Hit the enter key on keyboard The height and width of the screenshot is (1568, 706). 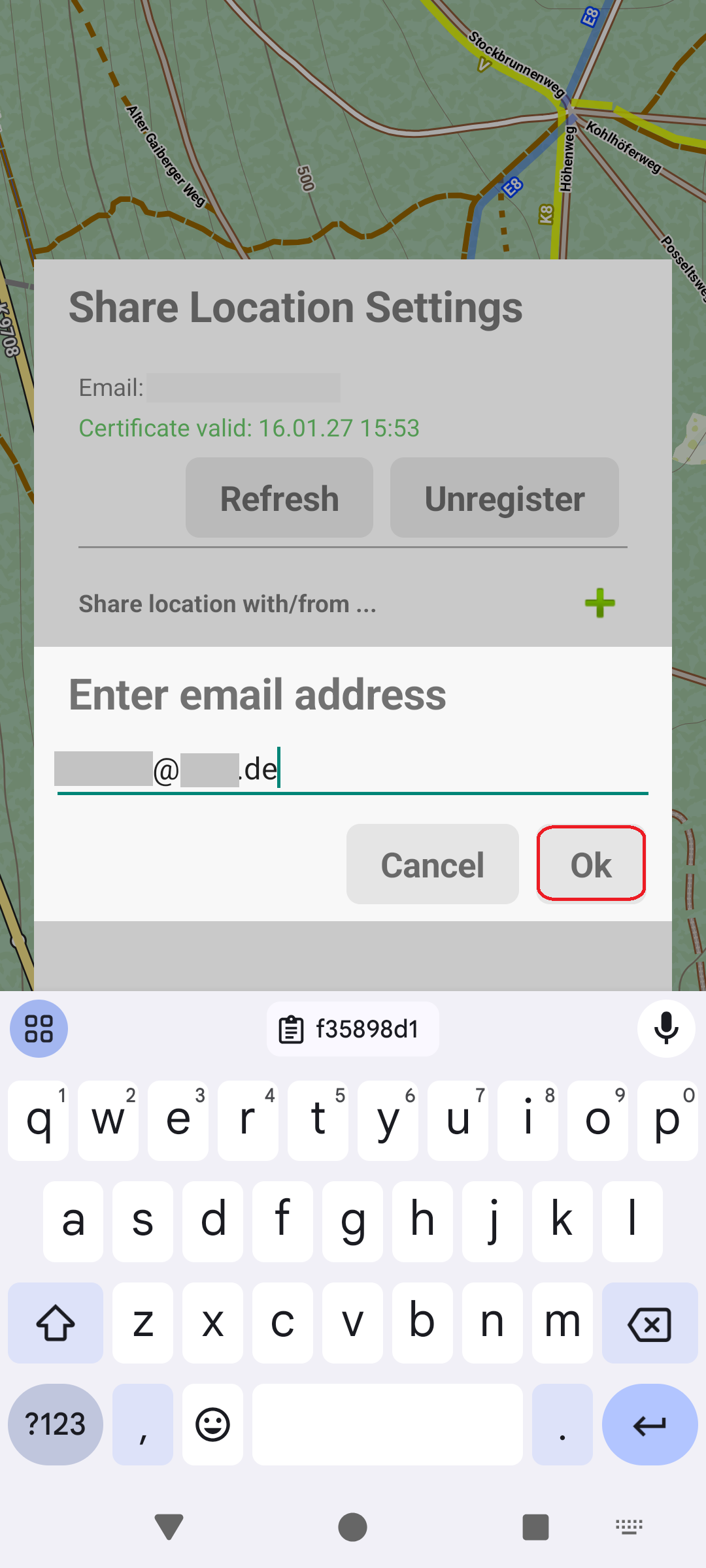pyautogui.click(x=649, y=1424)
